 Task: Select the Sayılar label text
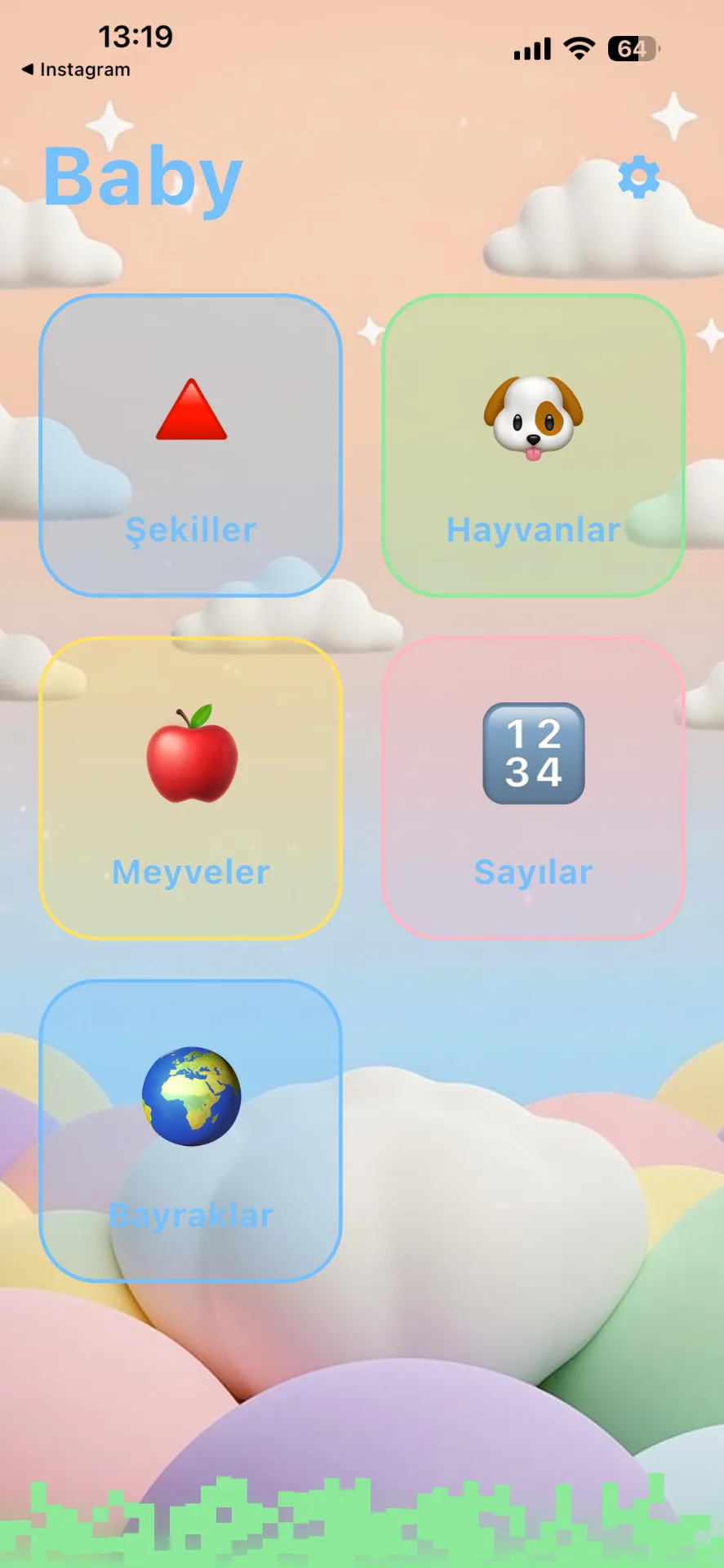tap(533, 872)
